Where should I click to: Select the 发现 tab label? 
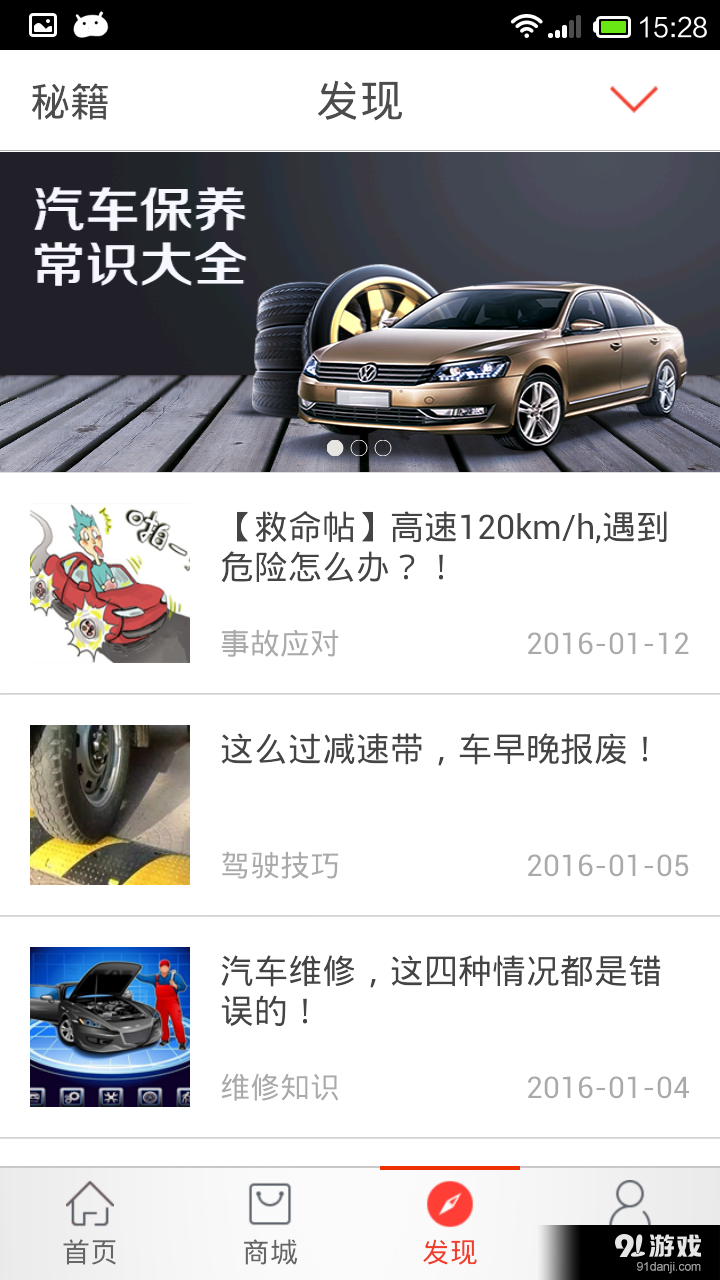448,1249
